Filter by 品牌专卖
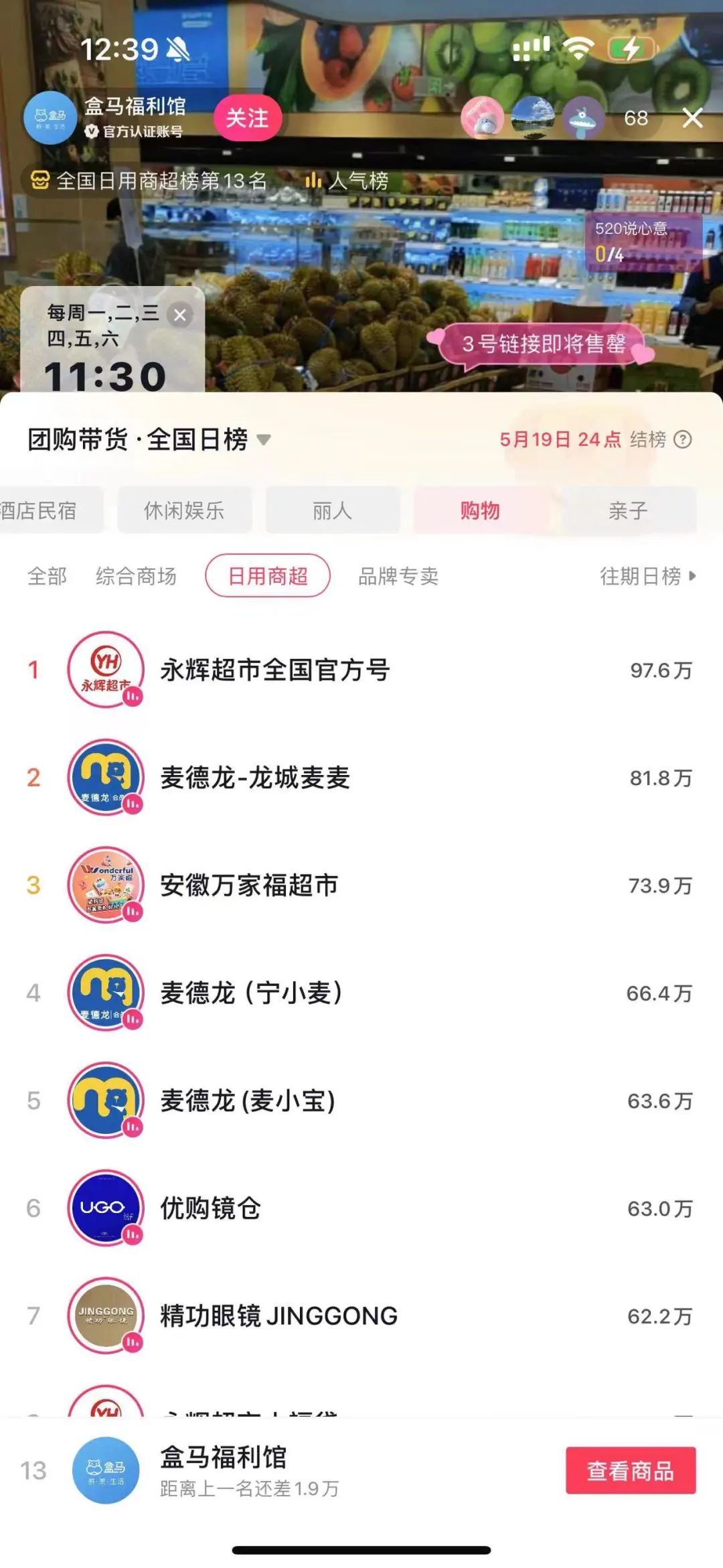723x1568 pixels. [x=398, y=576]
